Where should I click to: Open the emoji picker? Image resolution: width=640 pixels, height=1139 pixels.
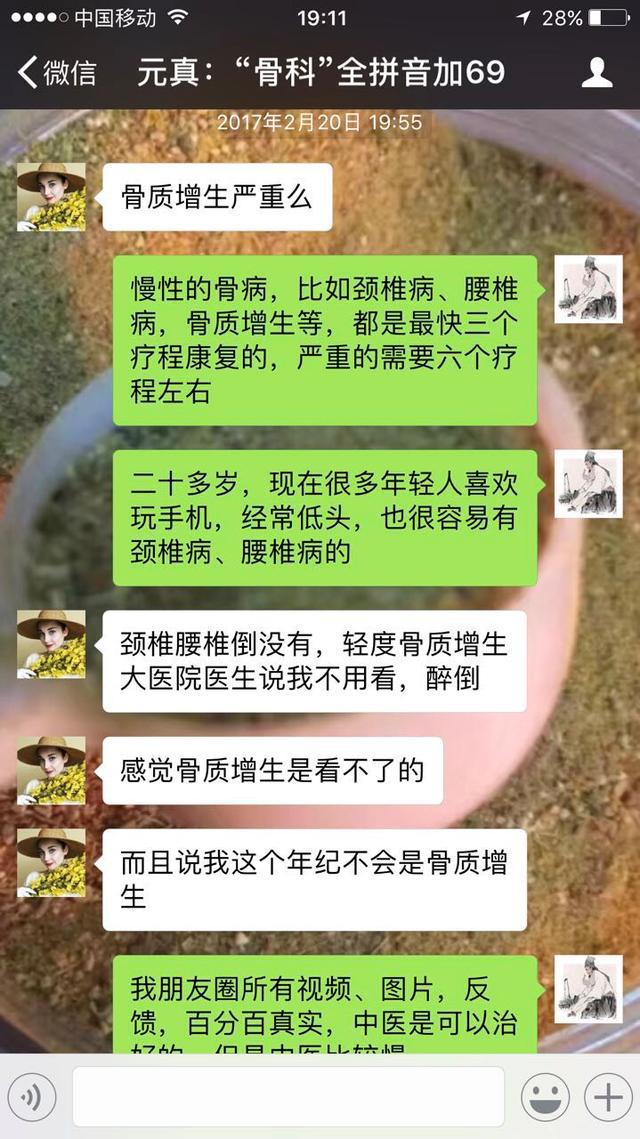[x=545, y=1098]
